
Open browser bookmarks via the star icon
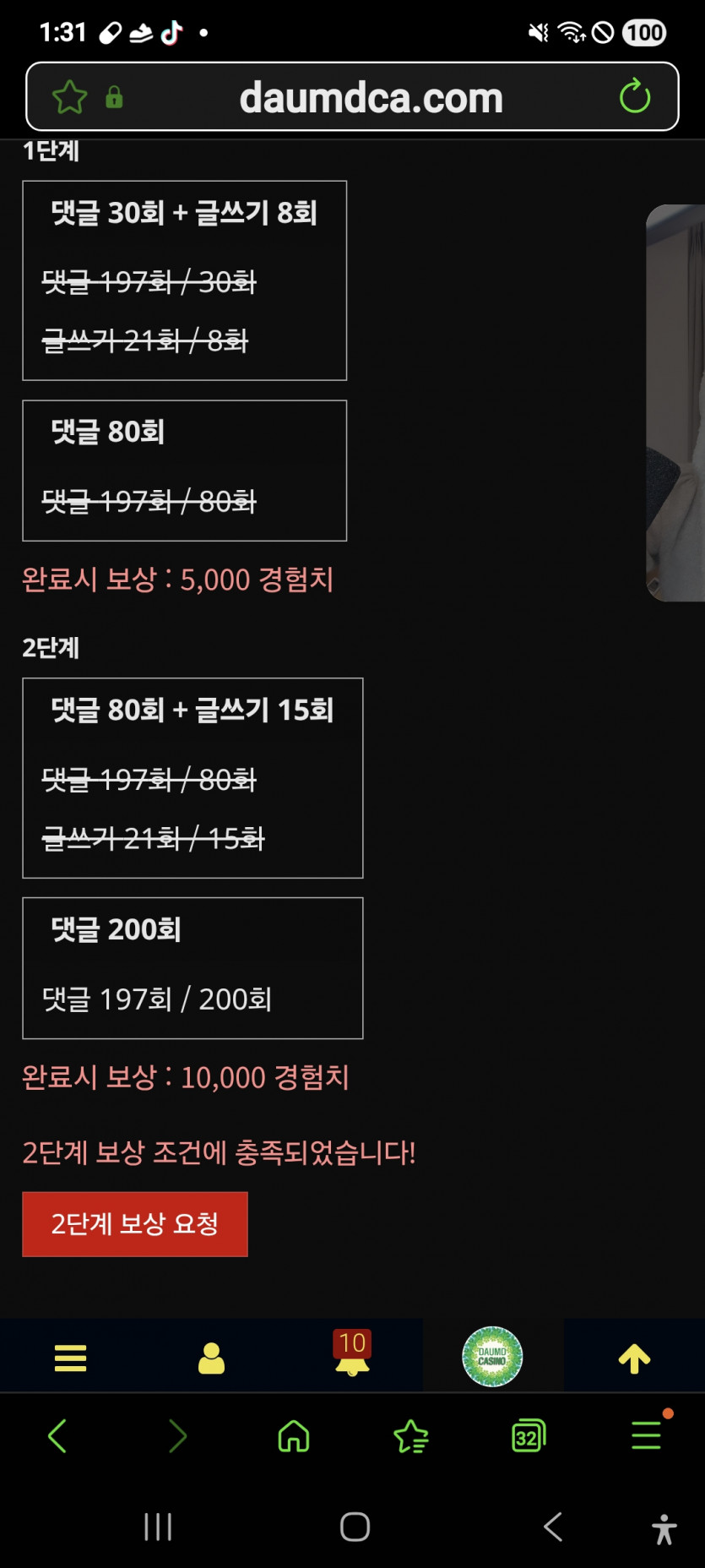[411, 1436]
